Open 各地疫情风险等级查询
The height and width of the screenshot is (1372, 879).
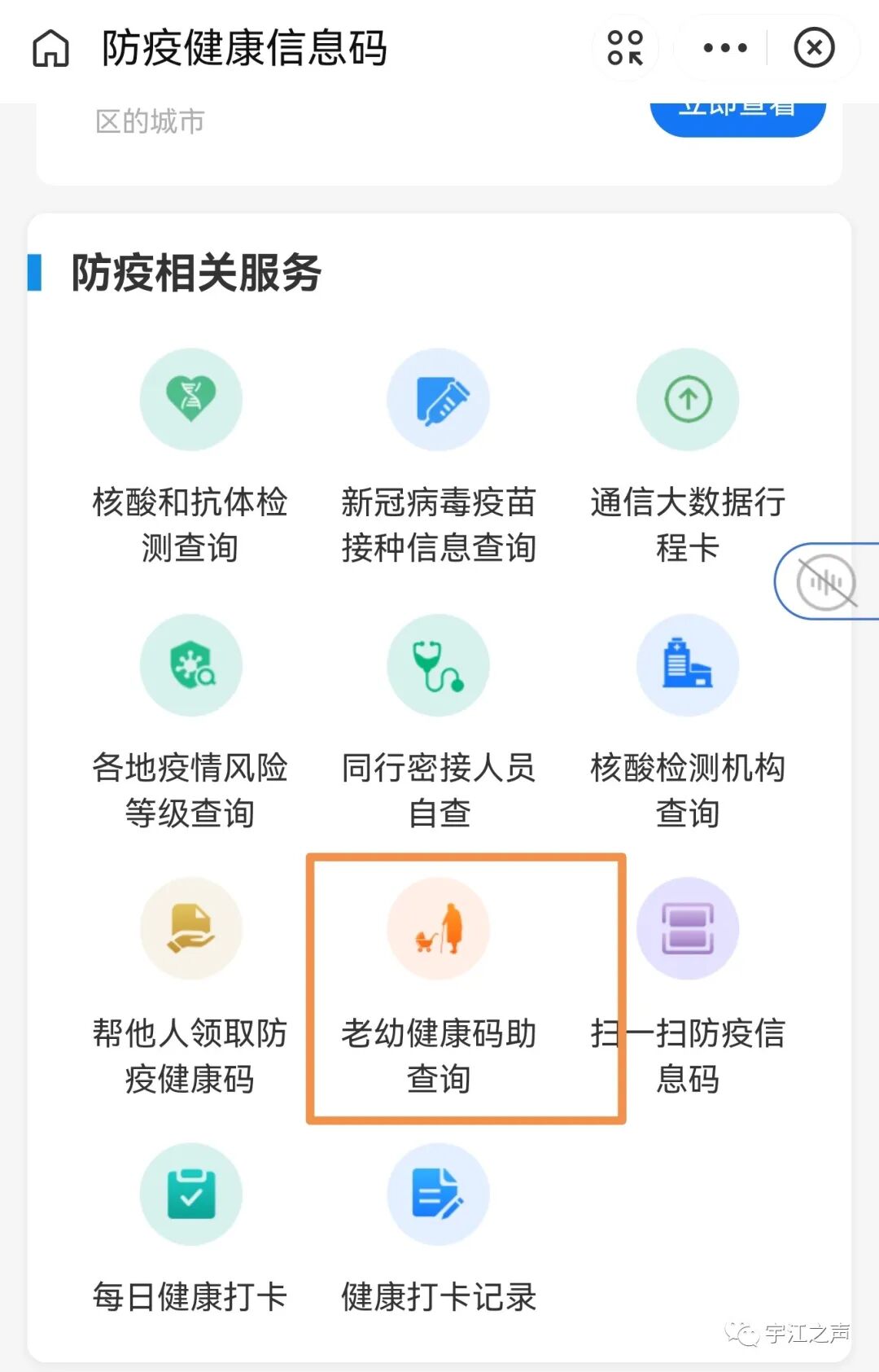(x=190, y=722)
